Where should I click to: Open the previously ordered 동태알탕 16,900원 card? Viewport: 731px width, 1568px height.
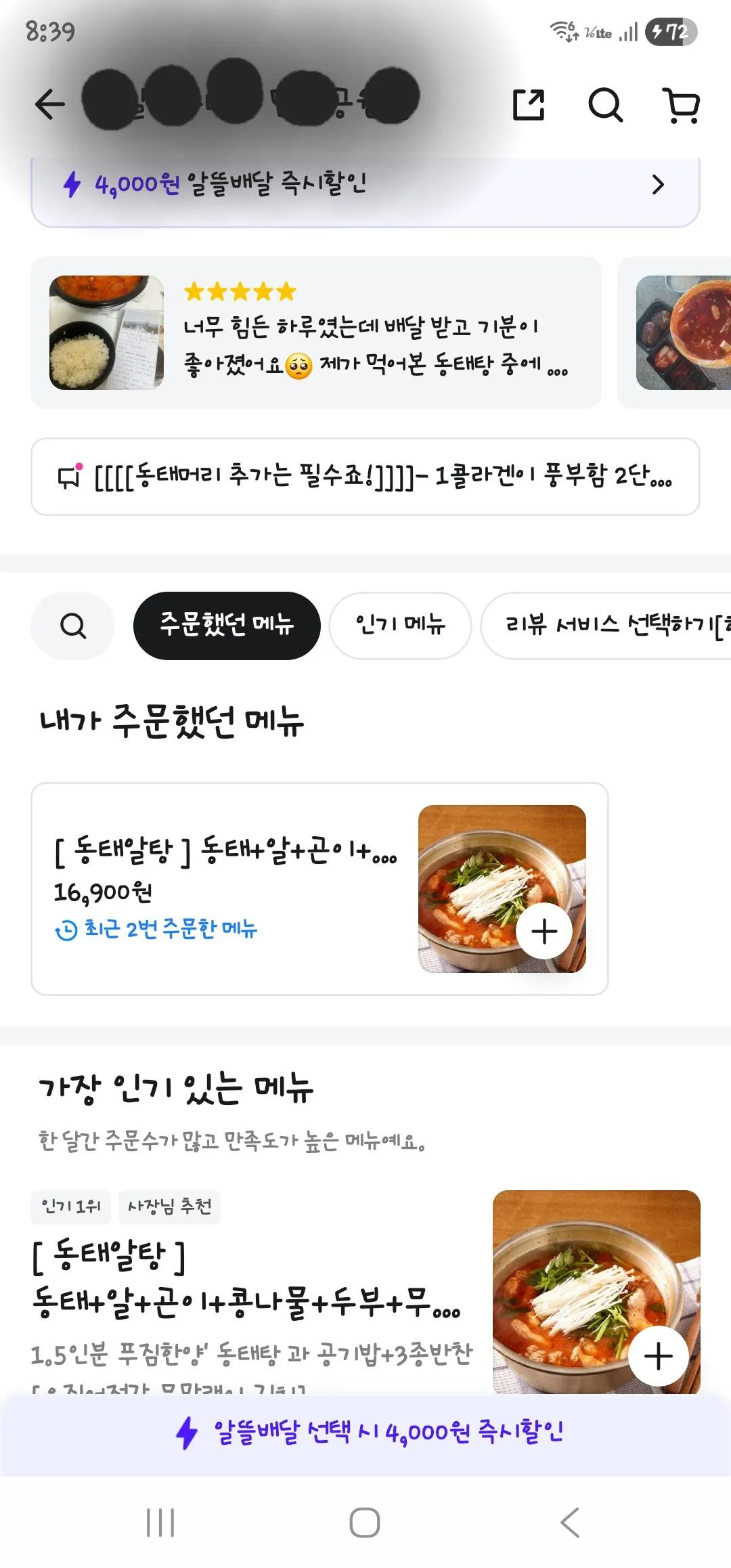point(319,889)
